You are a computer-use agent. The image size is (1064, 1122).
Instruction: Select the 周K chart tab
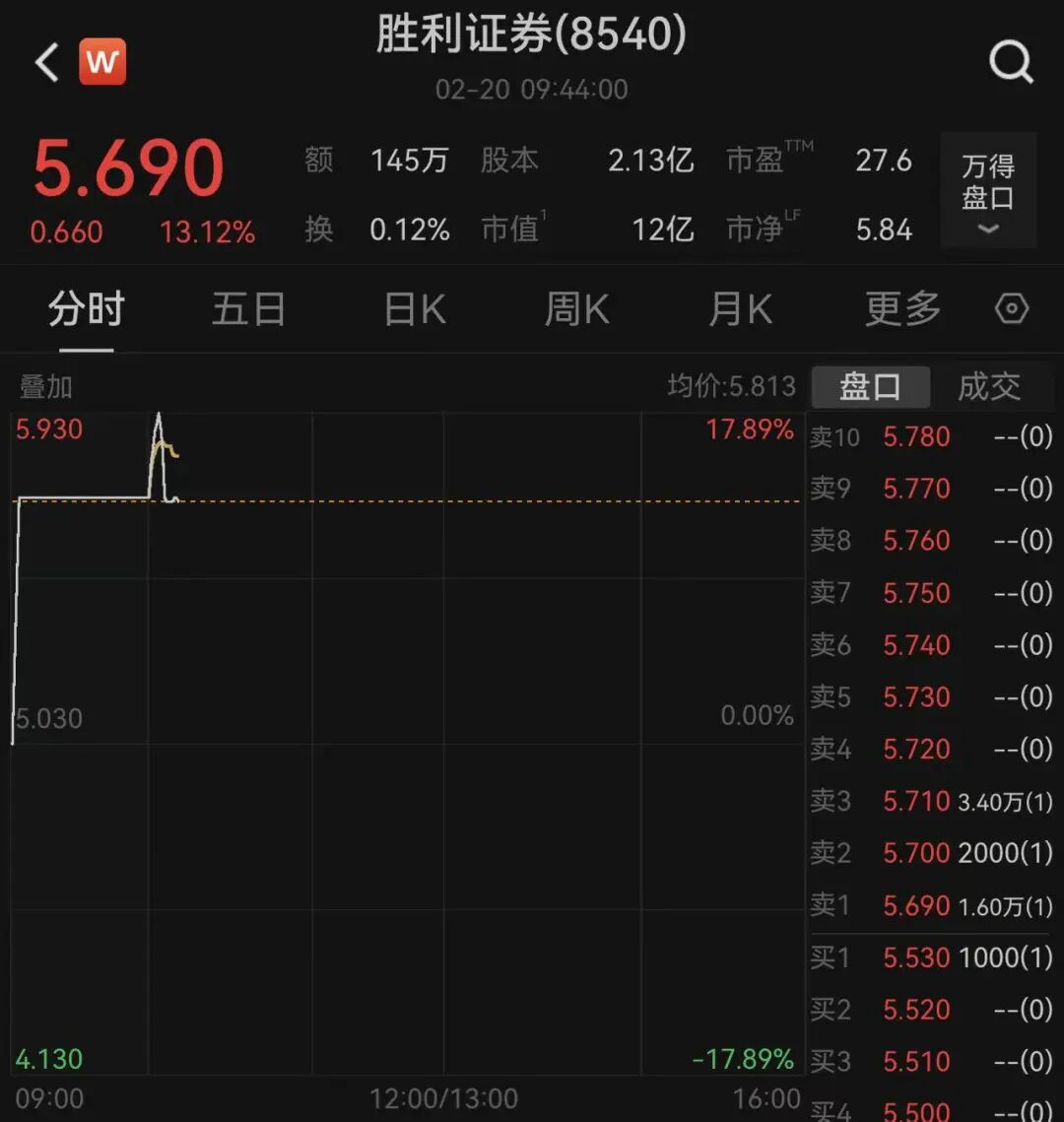pyautogui.click(x=577, y=310)
